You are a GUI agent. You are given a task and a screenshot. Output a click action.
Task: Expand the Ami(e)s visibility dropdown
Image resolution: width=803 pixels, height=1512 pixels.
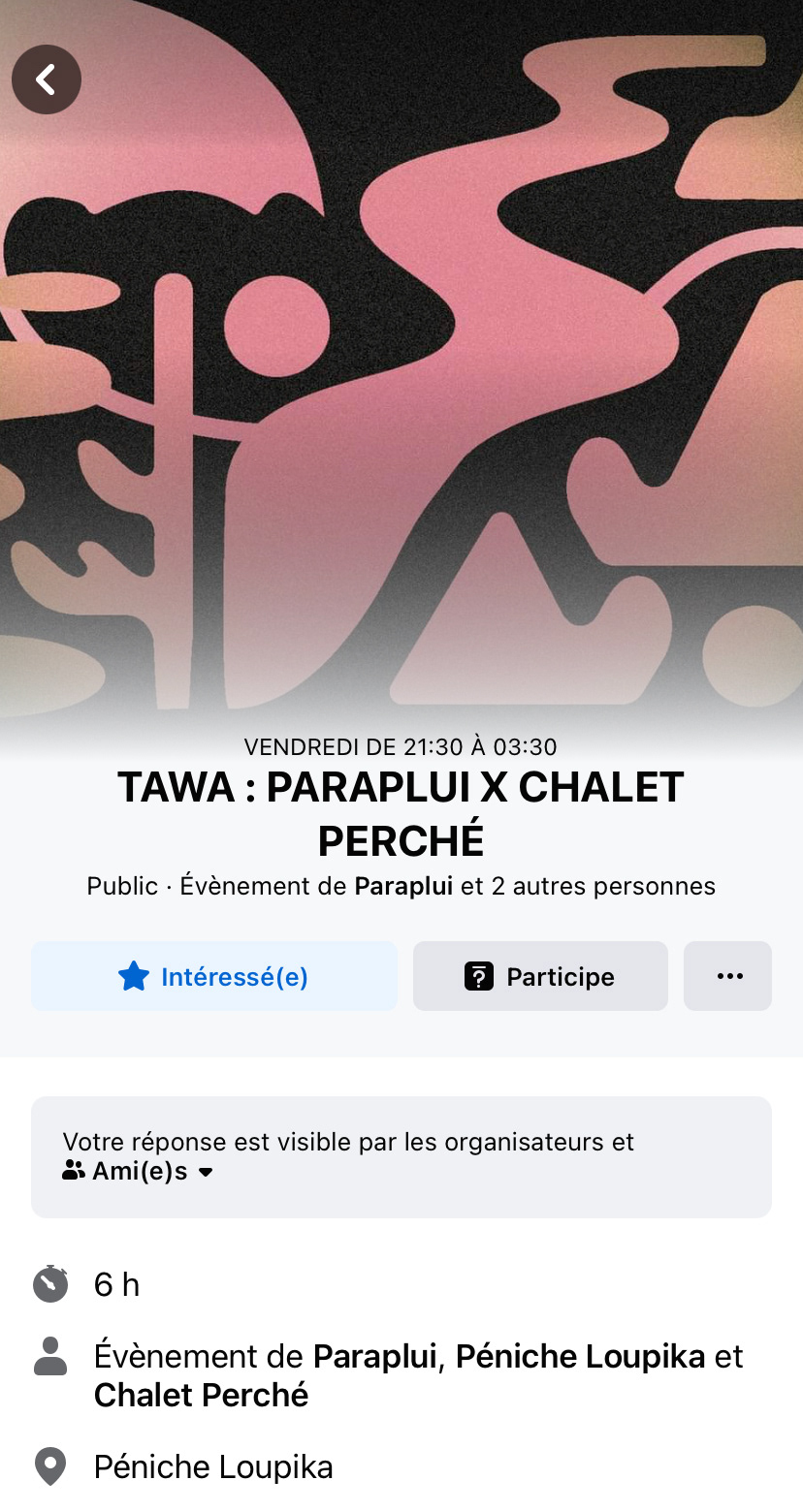[139, 1171]
